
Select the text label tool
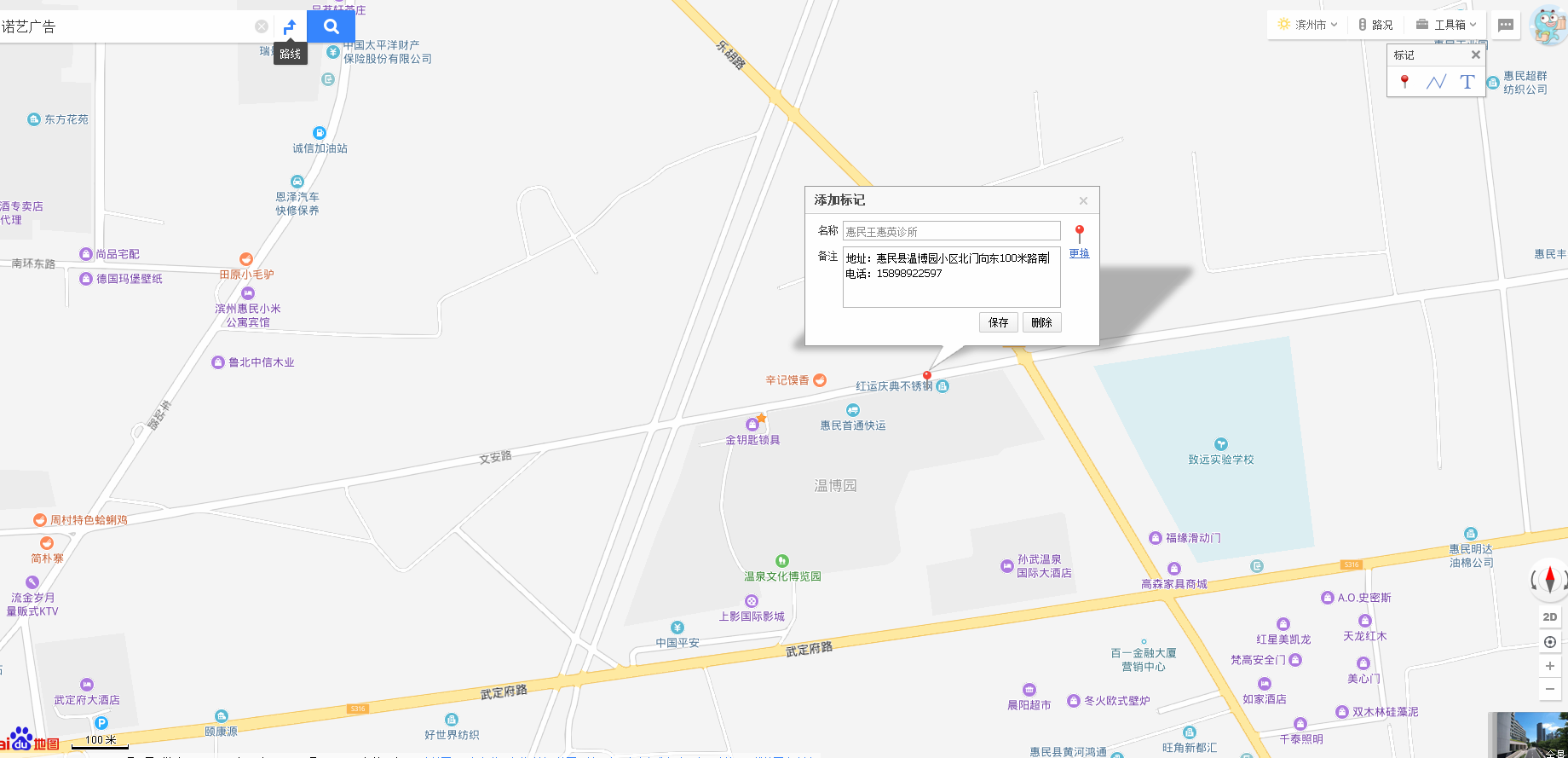[1467, 82]
